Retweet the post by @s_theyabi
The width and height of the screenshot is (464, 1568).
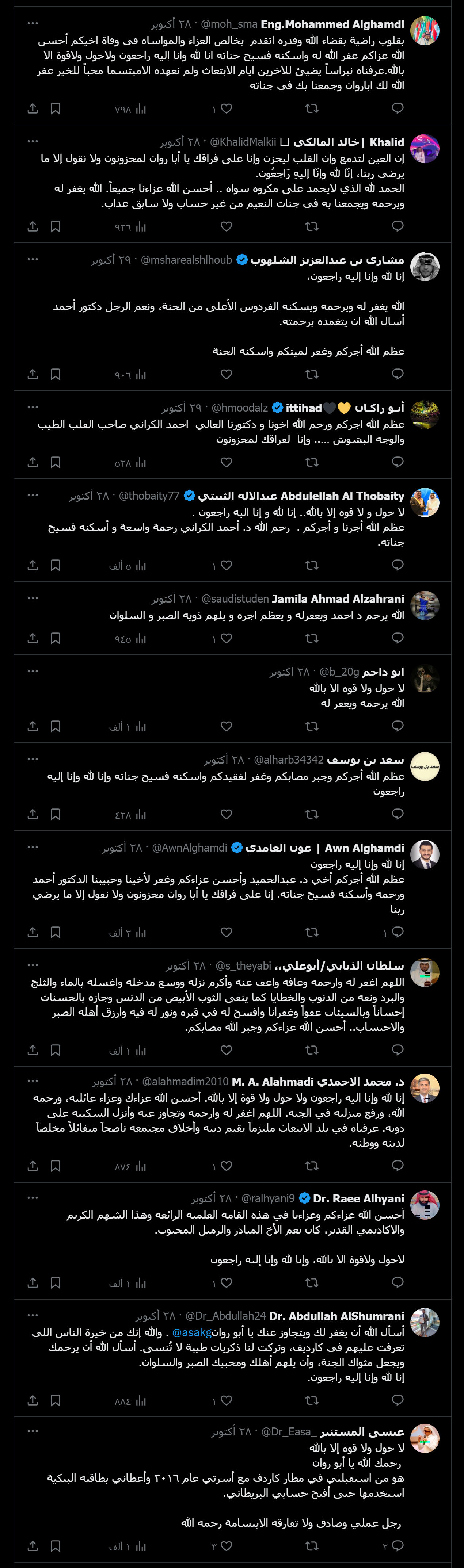[x=311, y=1050]
